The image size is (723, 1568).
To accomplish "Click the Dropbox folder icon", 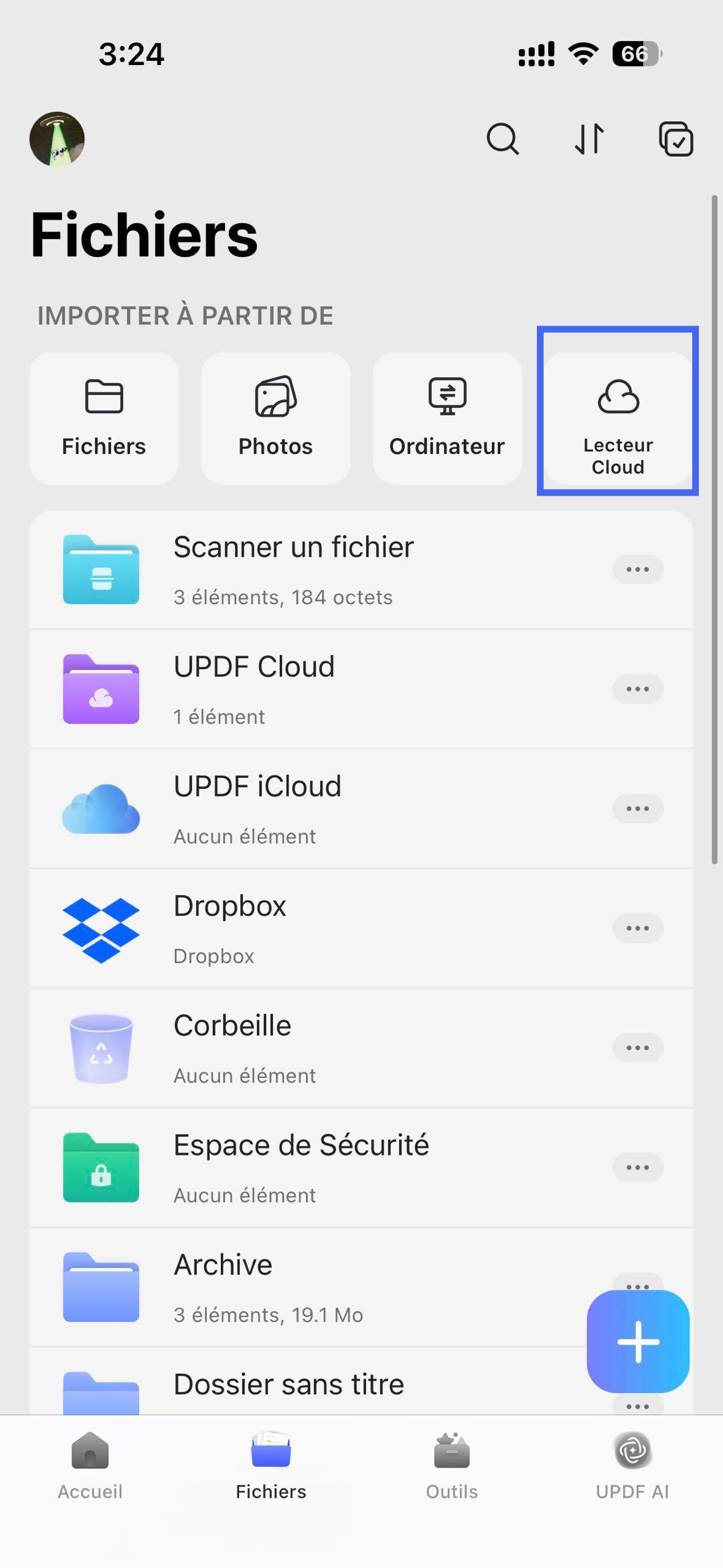I will 100,928.
